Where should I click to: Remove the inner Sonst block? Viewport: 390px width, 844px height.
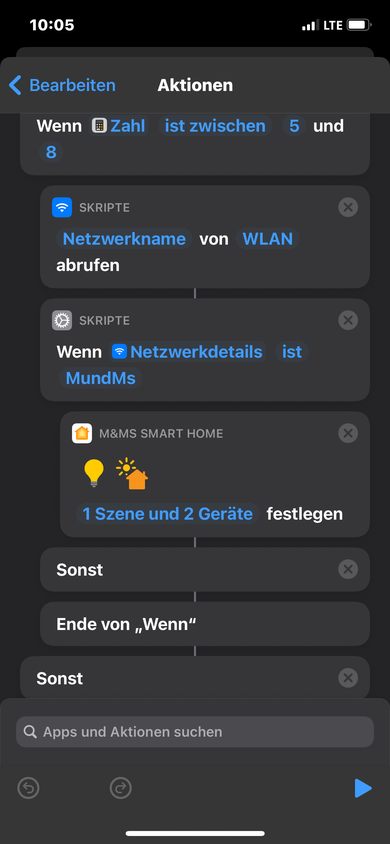[x=348, y=569]
